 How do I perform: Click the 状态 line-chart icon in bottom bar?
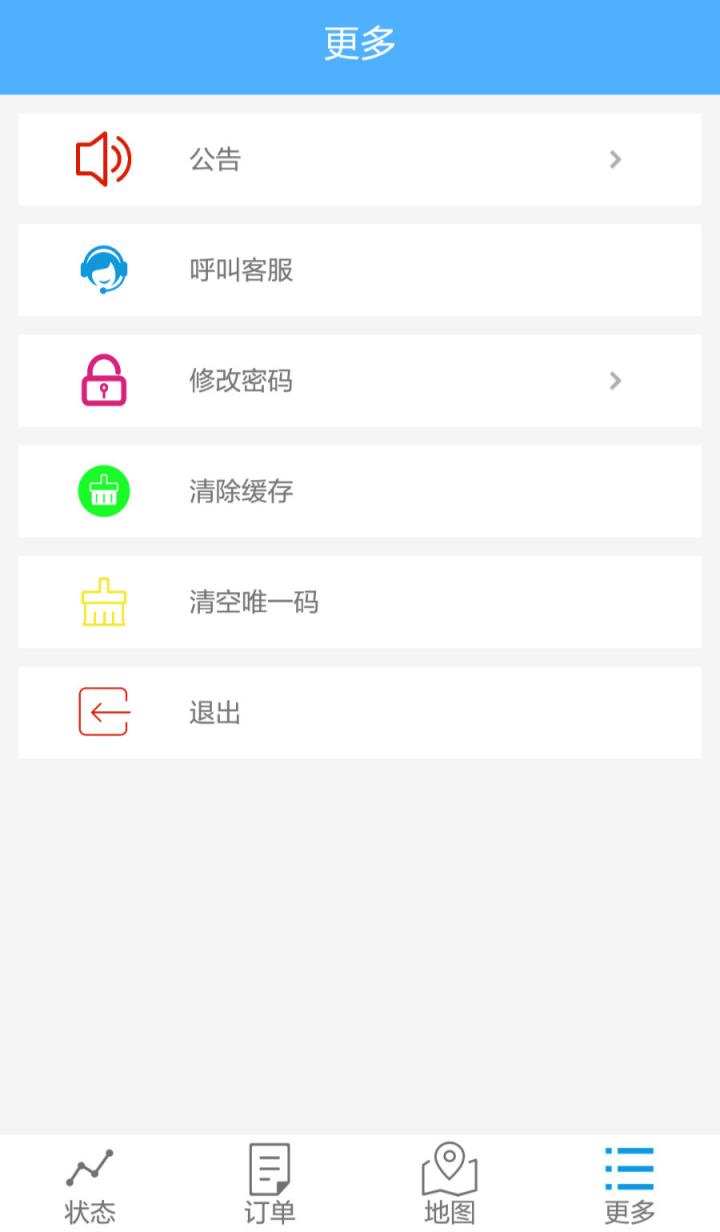pyautogui.click(x=90, y=1167)
